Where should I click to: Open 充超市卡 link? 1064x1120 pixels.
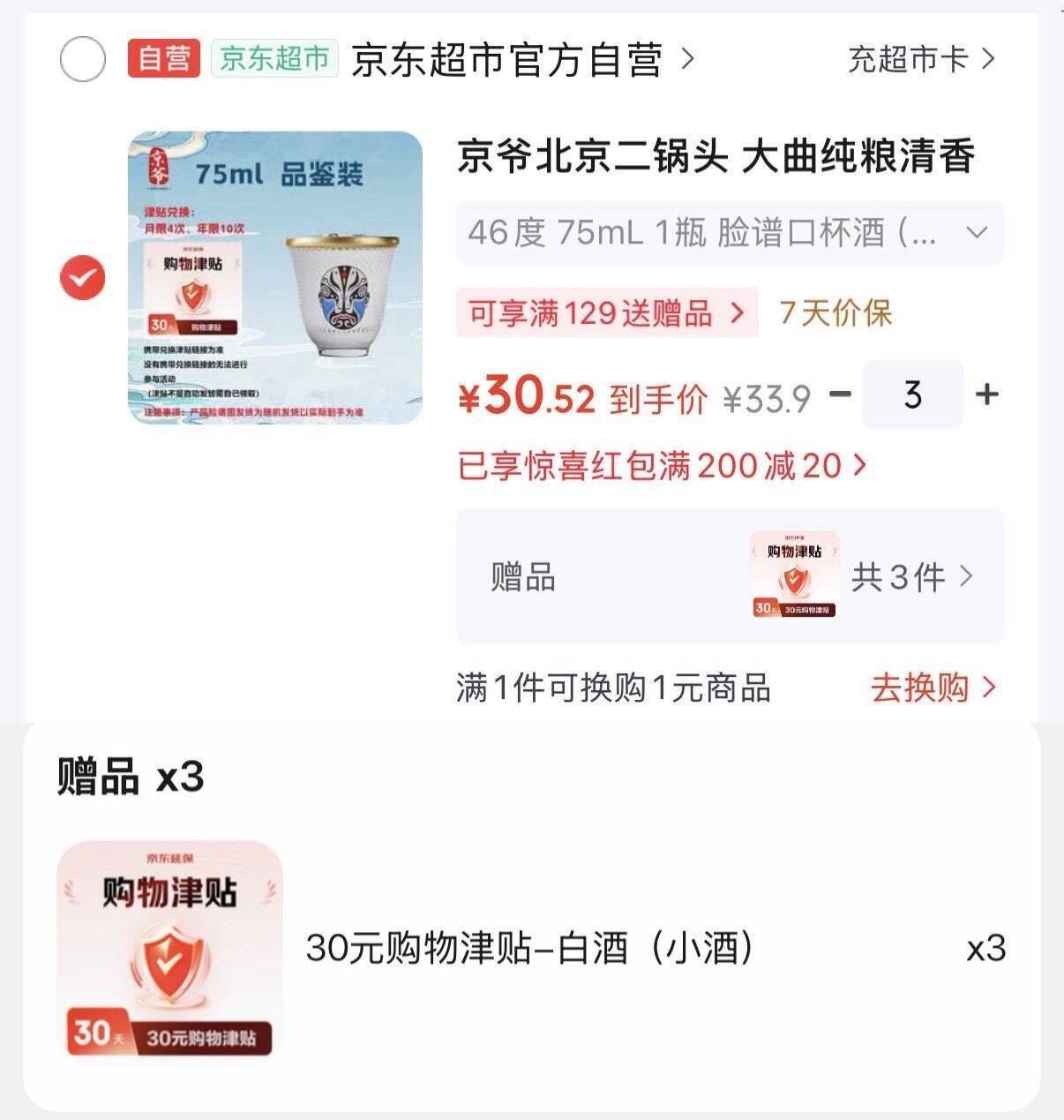(x=921, y=59)
